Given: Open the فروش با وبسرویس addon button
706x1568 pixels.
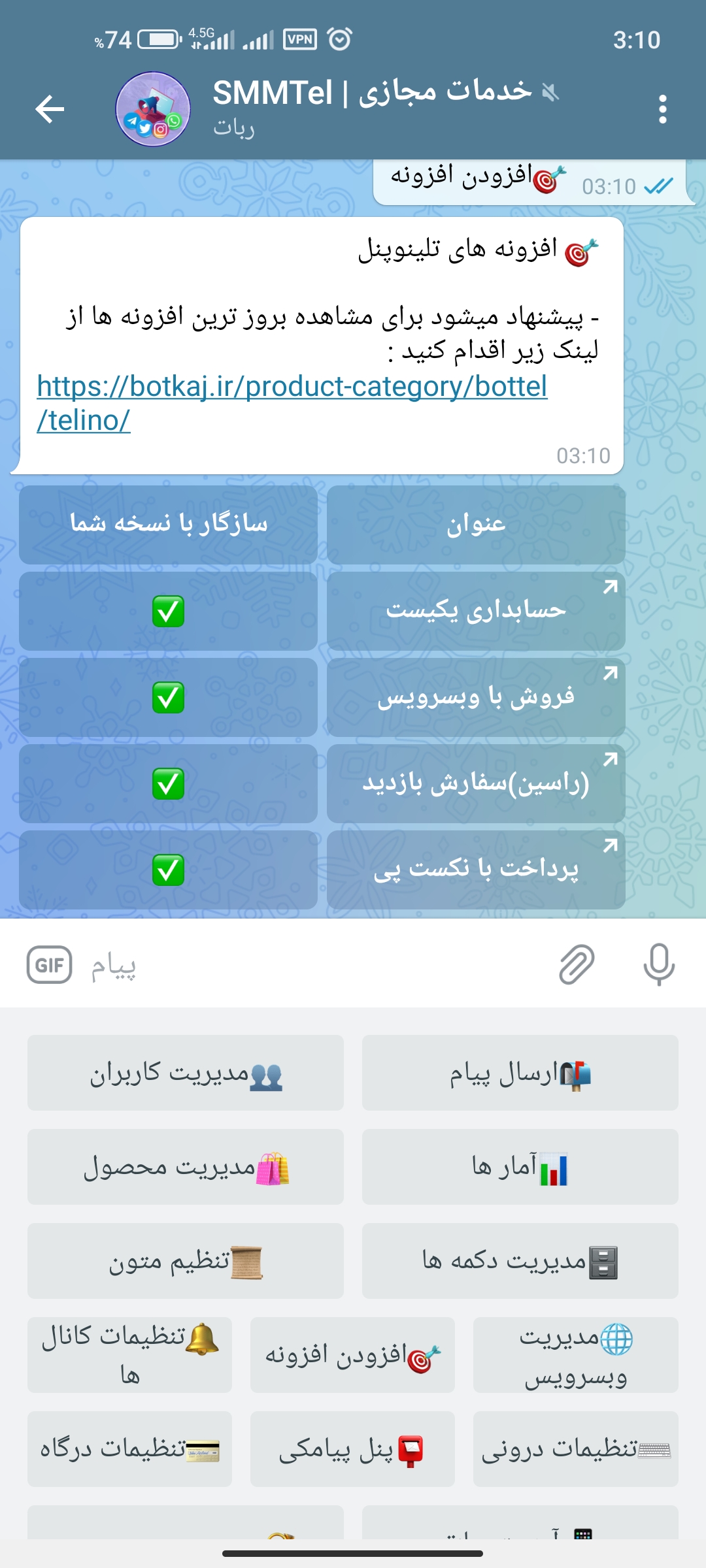Looking at the screenshot, I should pyautogui.click(x=476, y=697).
